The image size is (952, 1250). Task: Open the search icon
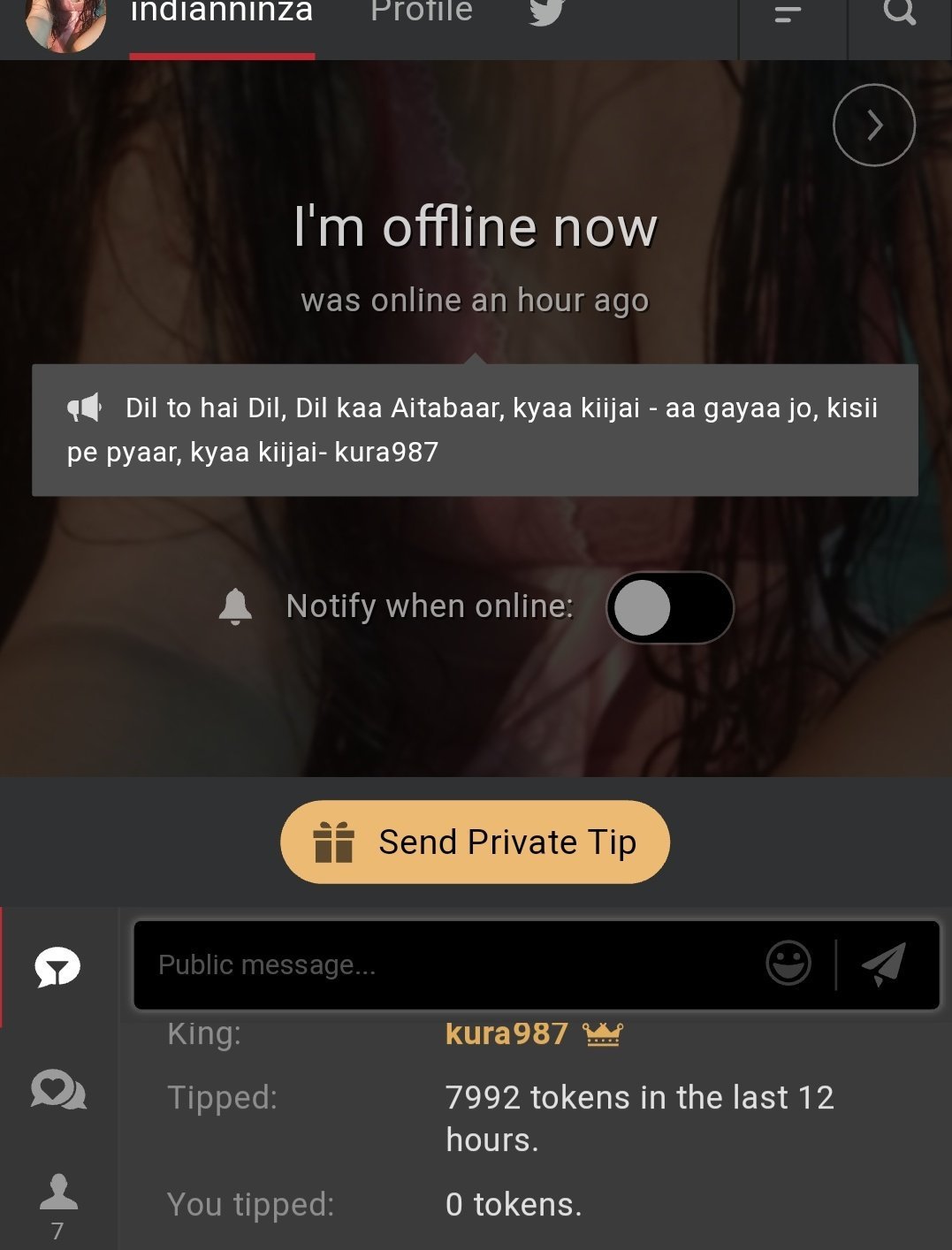pos(899,12)
